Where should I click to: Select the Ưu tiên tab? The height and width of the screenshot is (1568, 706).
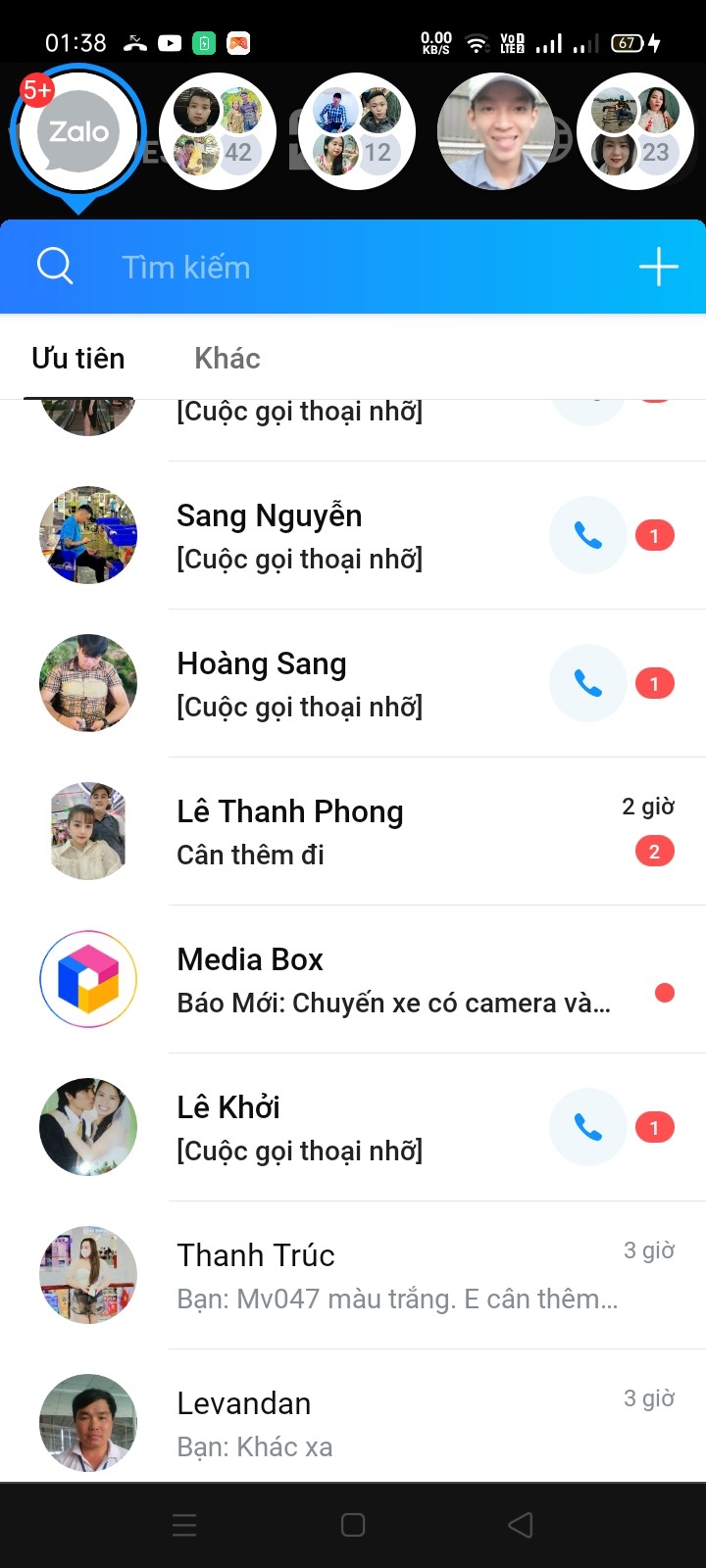point(78,358)
